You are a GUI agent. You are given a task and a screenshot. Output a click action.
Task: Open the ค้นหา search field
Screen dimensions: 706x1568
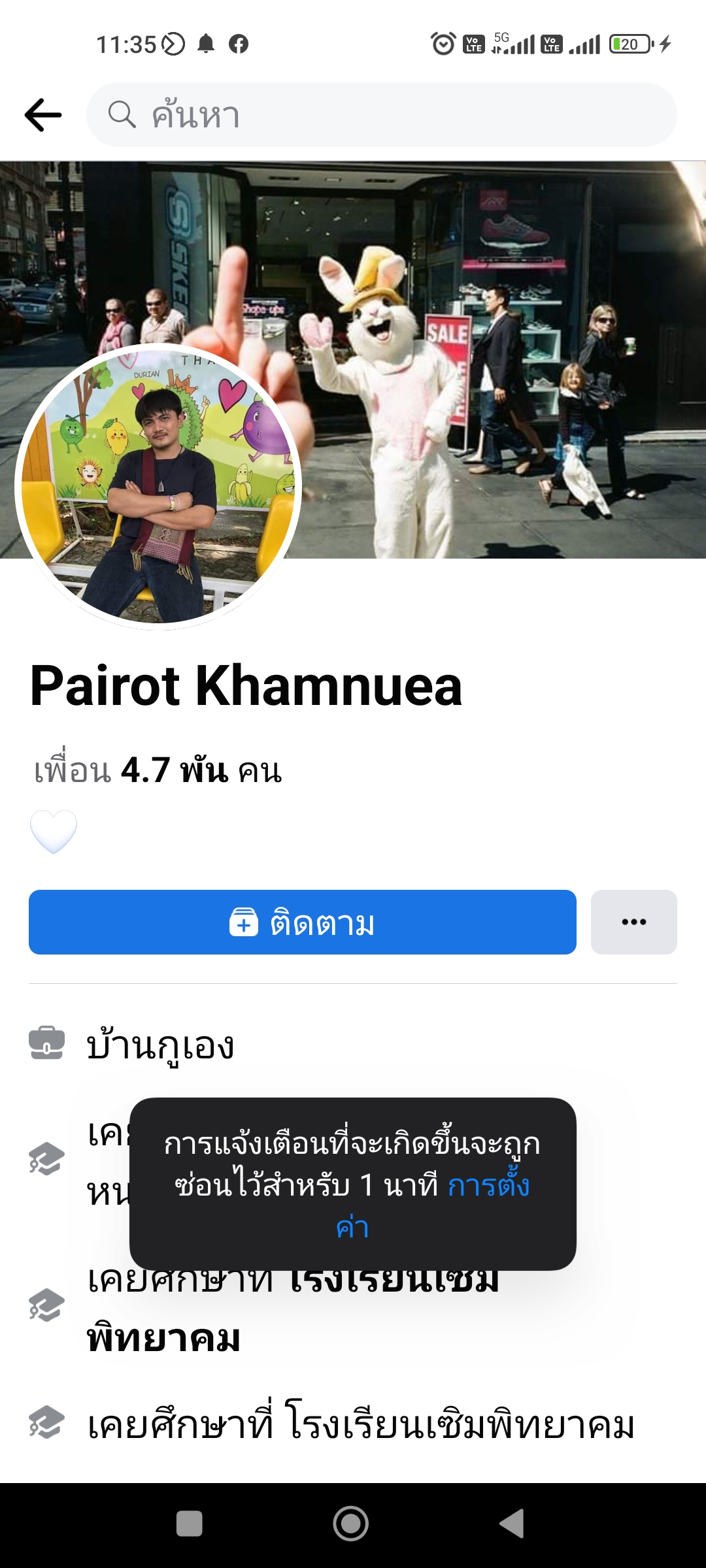(x=381, y=115)
